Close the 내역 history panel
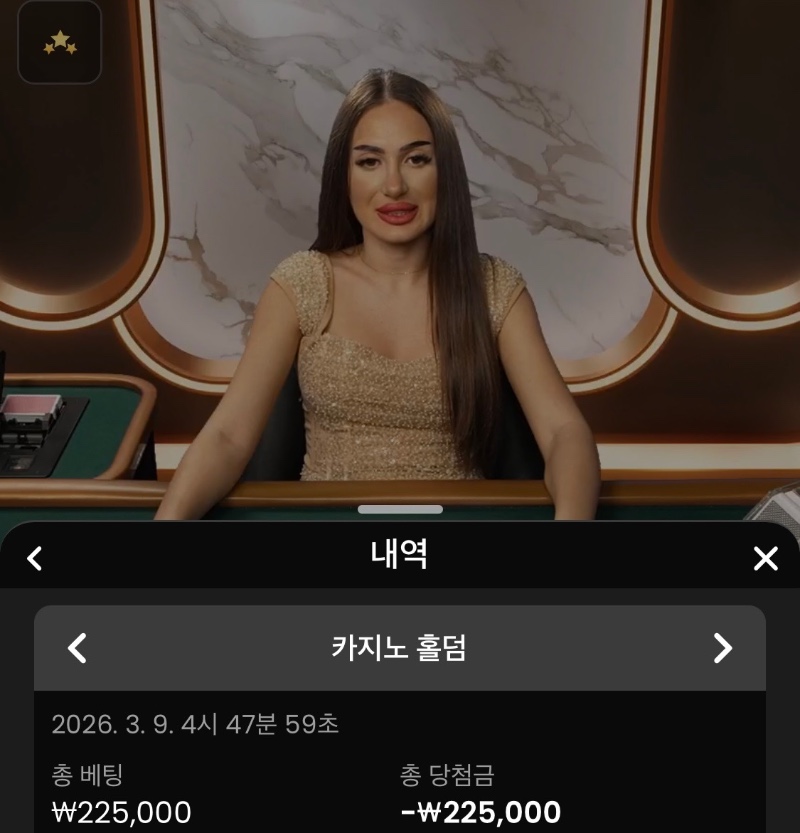The height and width of the screenshot is (833, 800). click(x=765, y=558)
